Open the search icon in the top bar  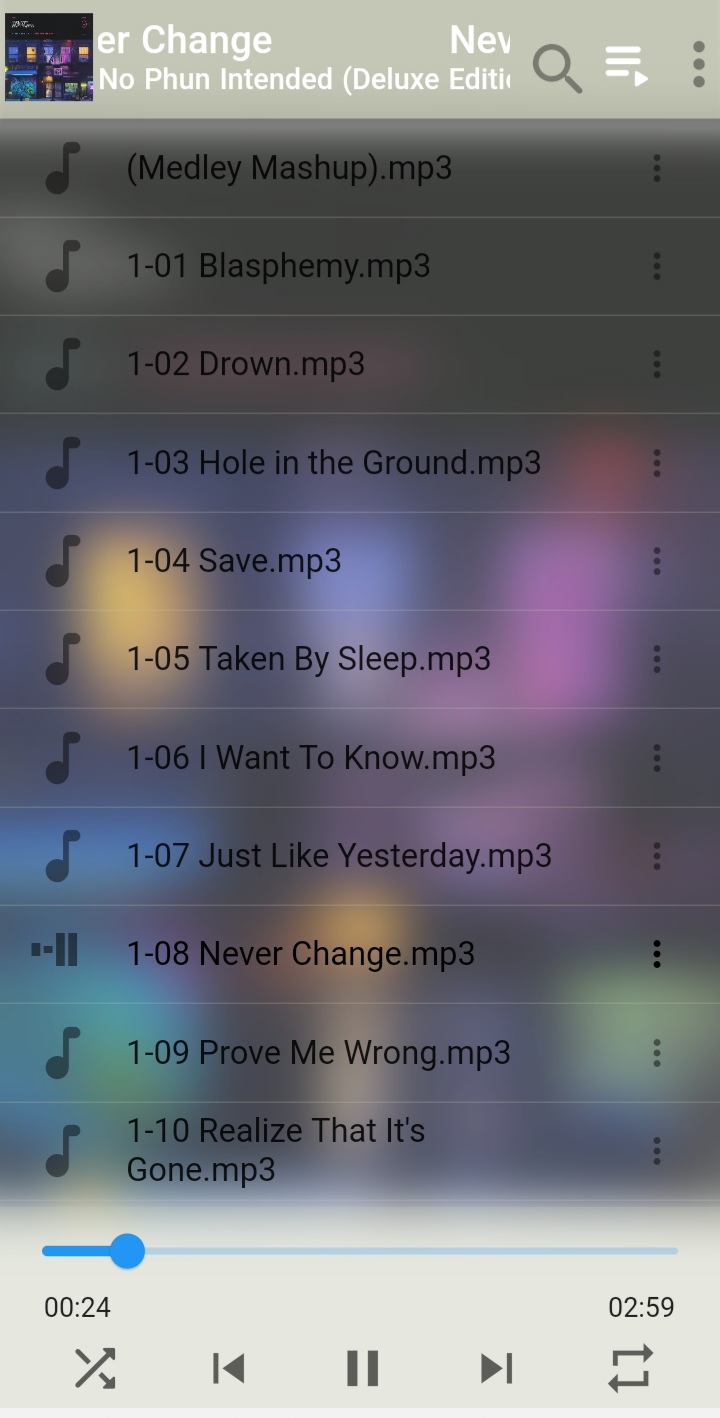pyautogui.click(x=557, y=66)
